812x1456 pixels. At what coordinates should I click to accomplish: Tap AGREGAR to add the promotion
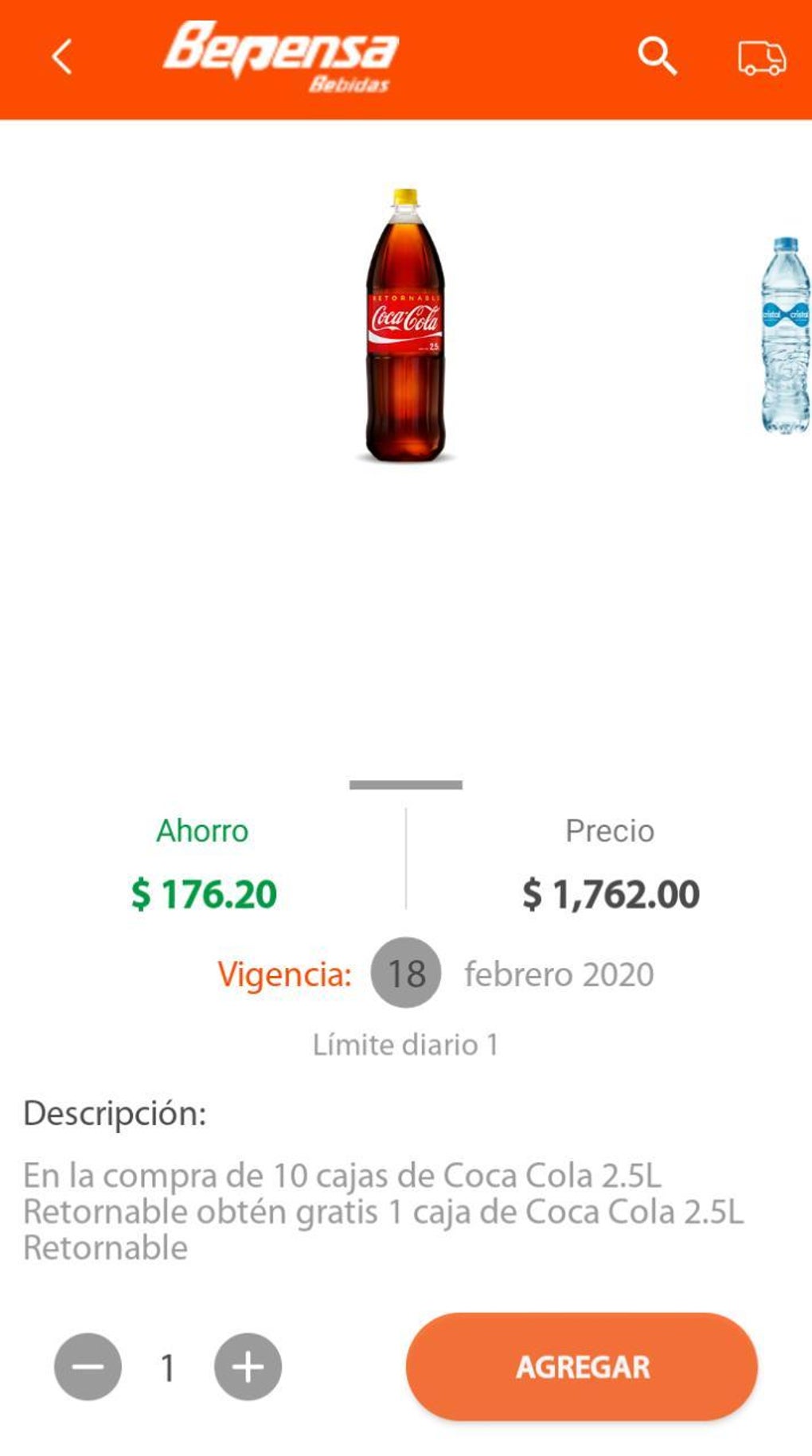coord(582,1366)
